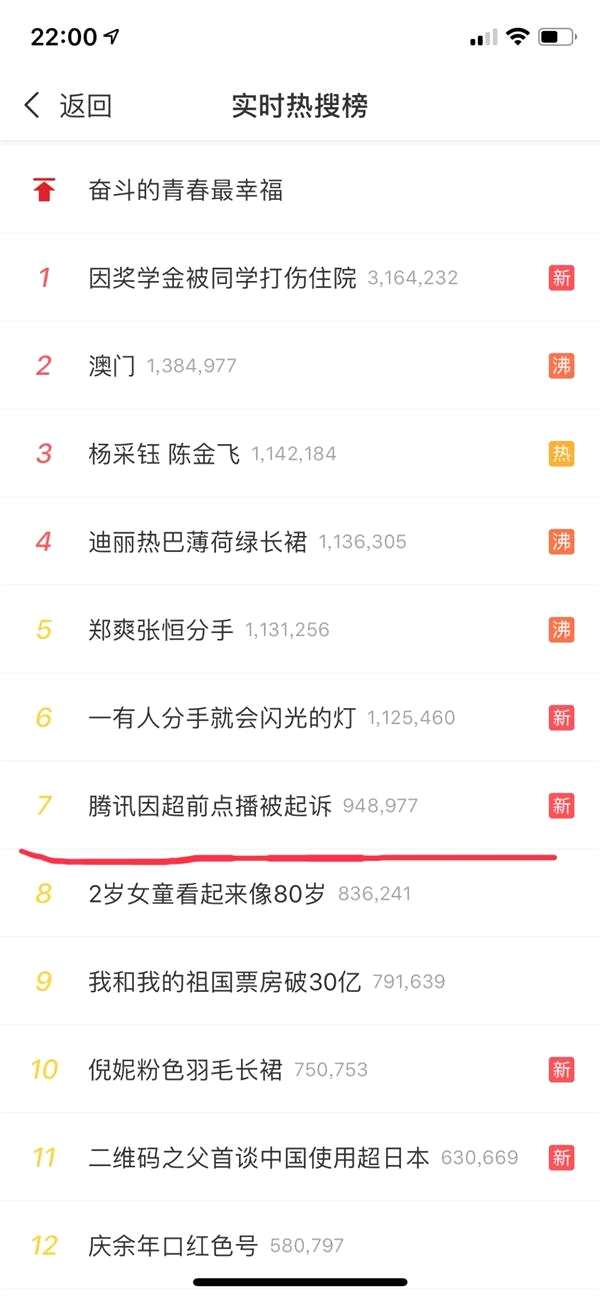This screenshot has width=600, height=1299.
Task: Tap 腾讯因超前点播被起诉 topic
Action: pyautogui.click(x=210, y=805)
